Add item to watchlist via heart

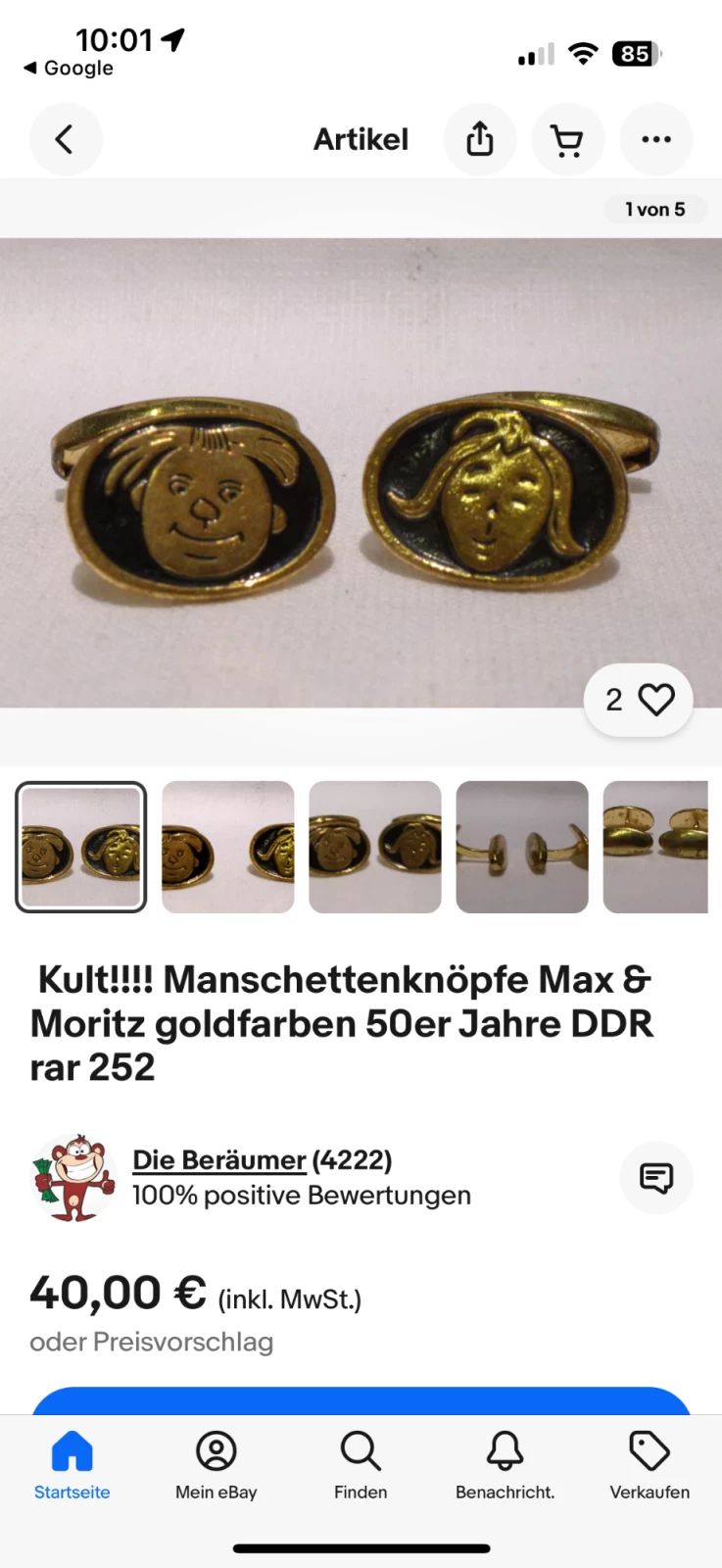tap(639, 700)
